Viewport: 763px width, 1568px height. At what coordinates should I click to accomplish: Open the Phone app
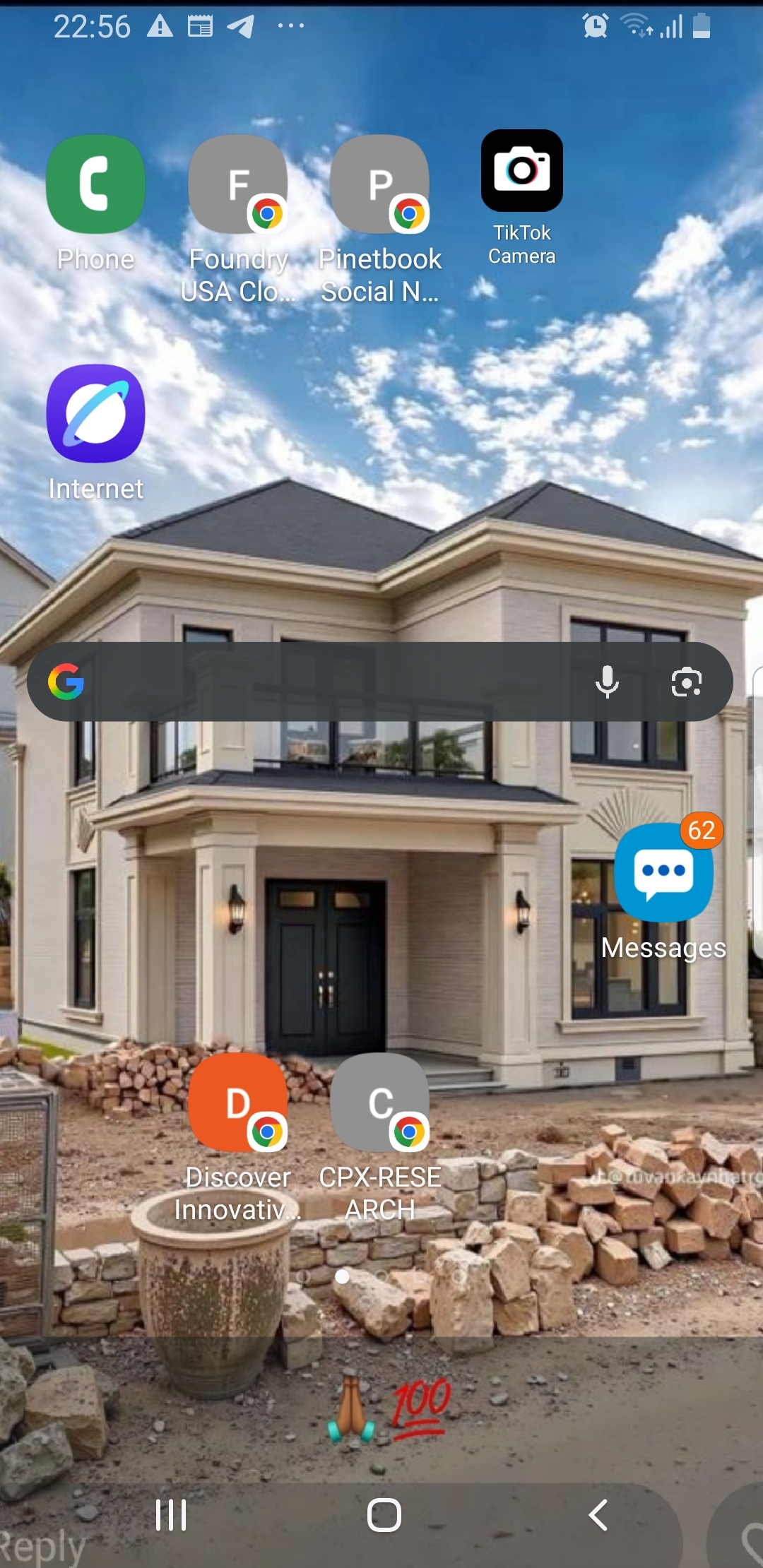pyautogui.click(x=95, y=185)
